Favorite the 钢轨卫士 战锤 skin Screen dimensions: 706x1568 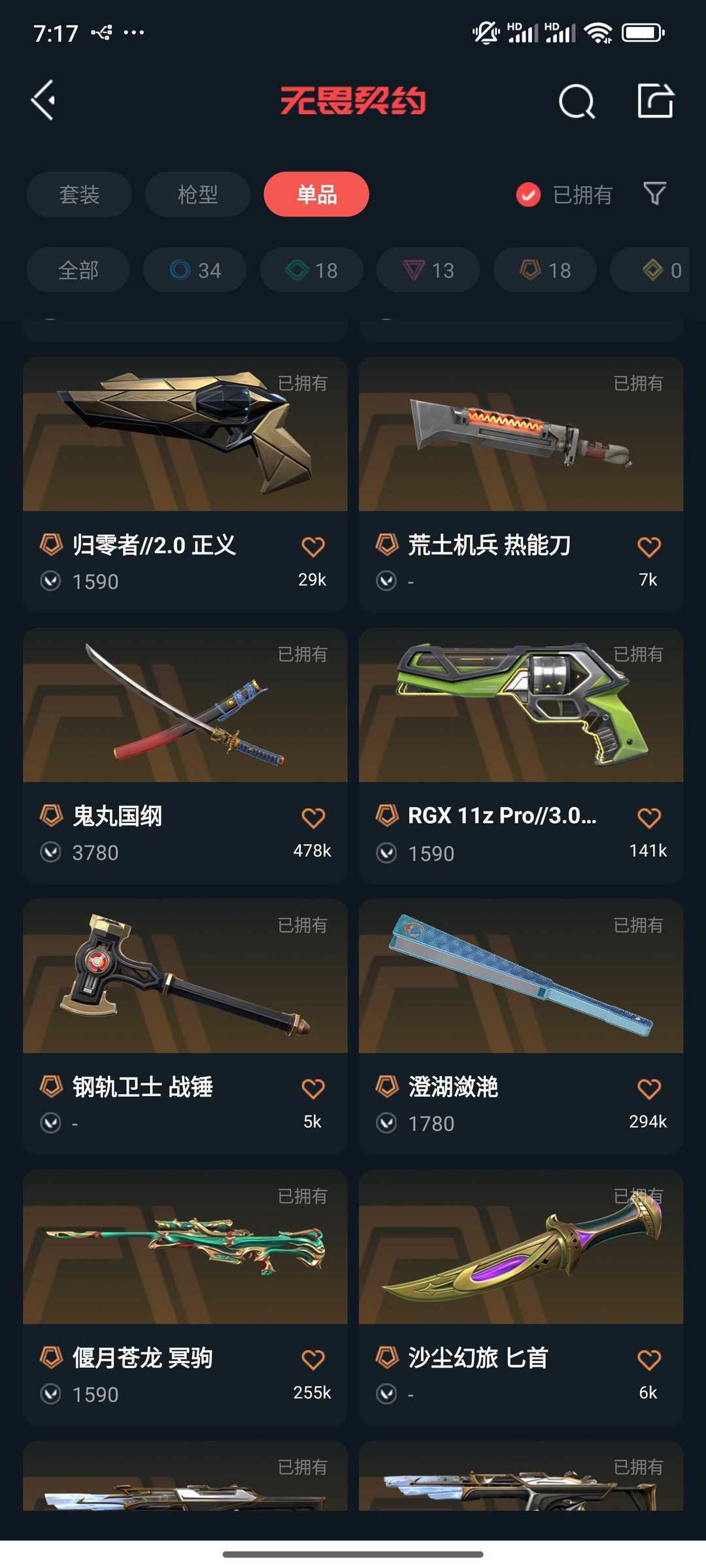pos(313,1088)
